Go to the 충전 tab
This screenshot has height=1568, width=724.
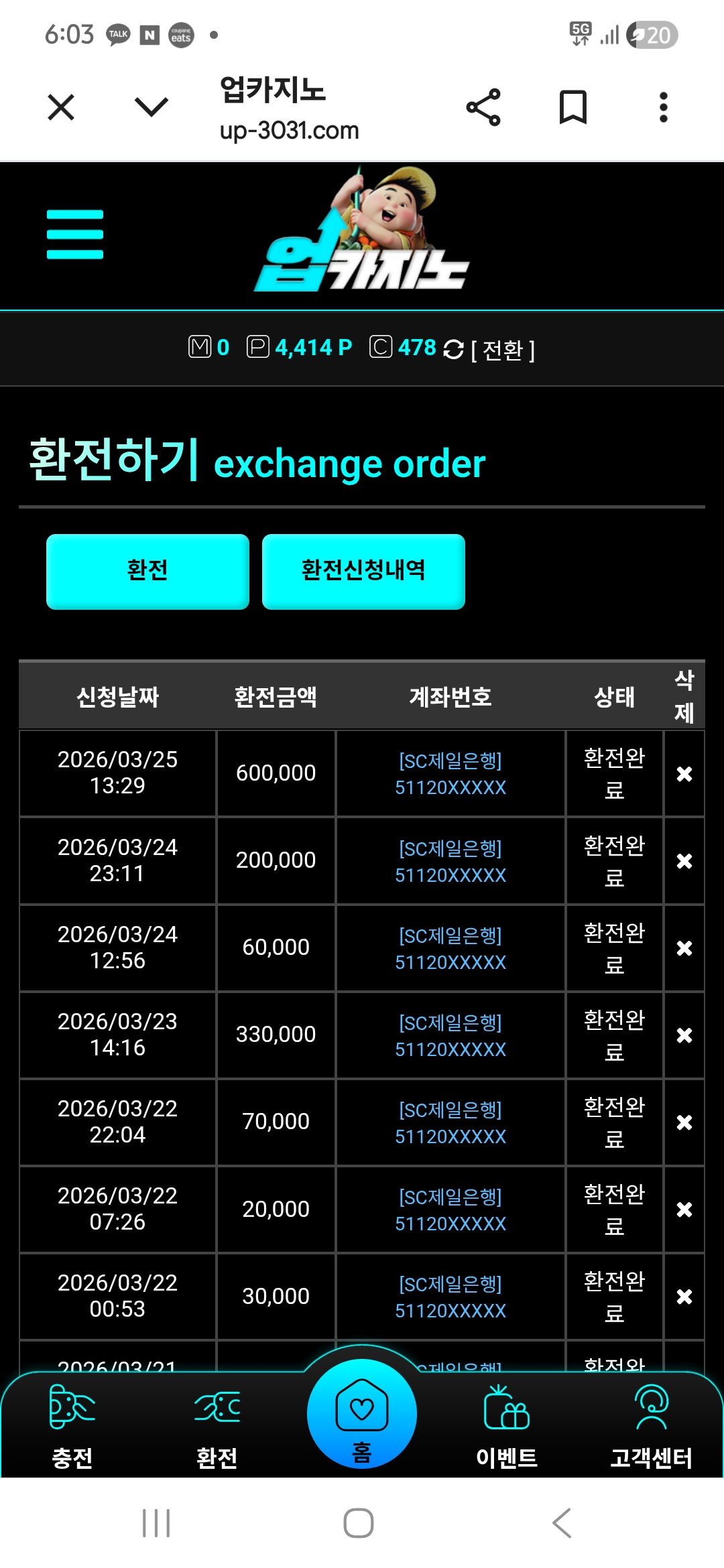[72, 1427]
